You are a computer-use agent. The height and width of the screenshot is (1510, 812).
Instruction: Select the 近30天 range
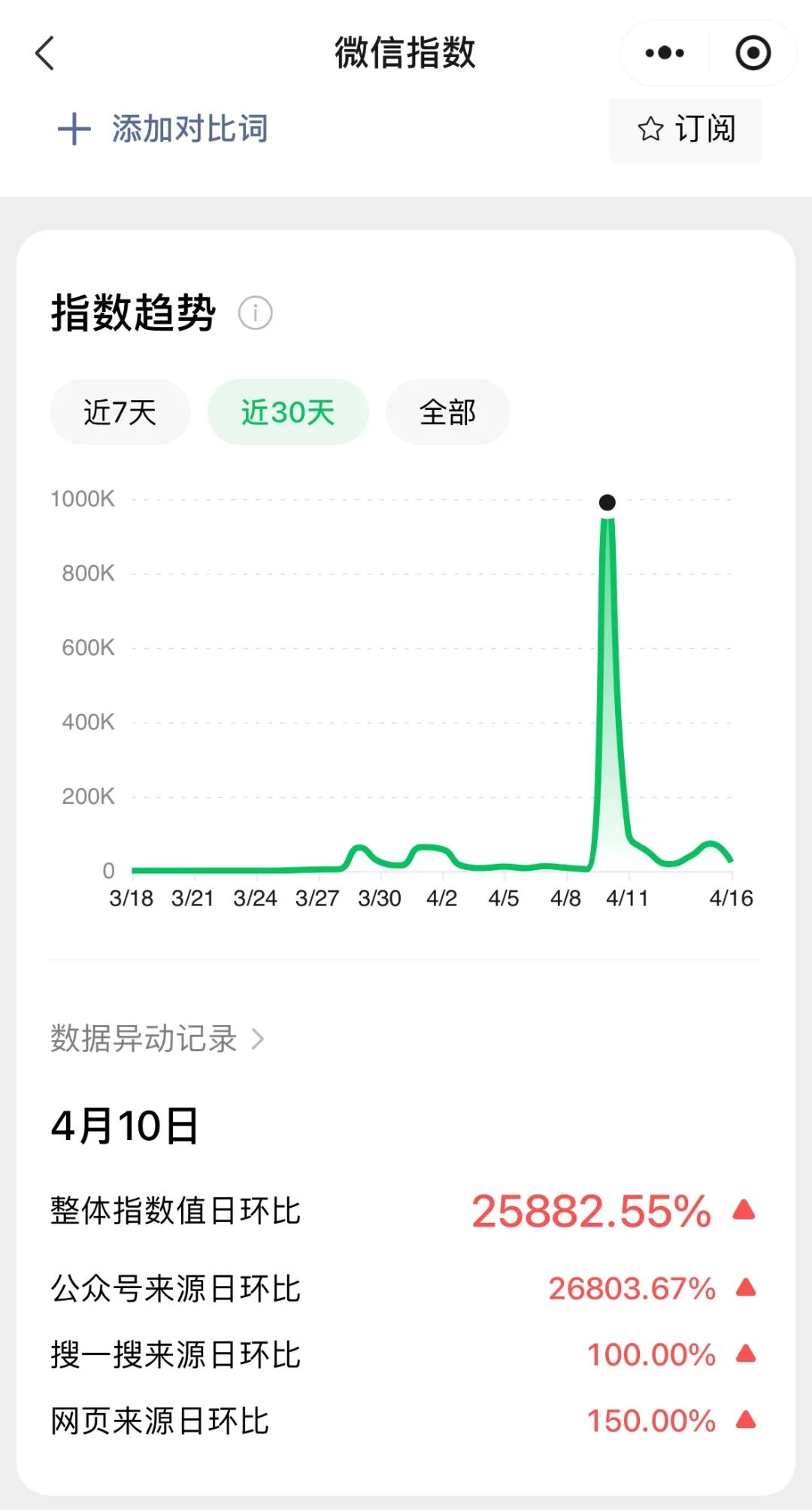point(288,412)
